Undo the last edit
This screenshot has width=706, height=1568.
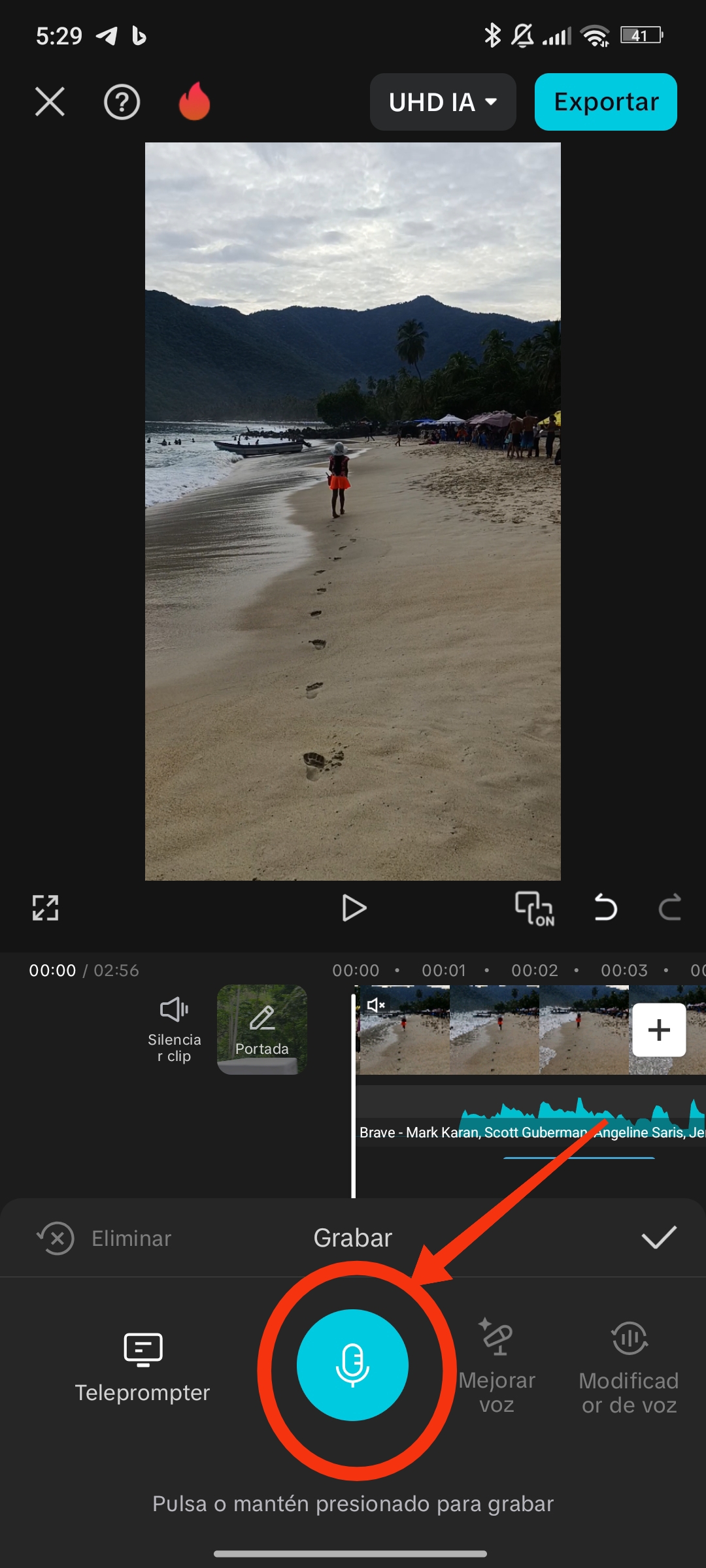(x=605, y=907)
